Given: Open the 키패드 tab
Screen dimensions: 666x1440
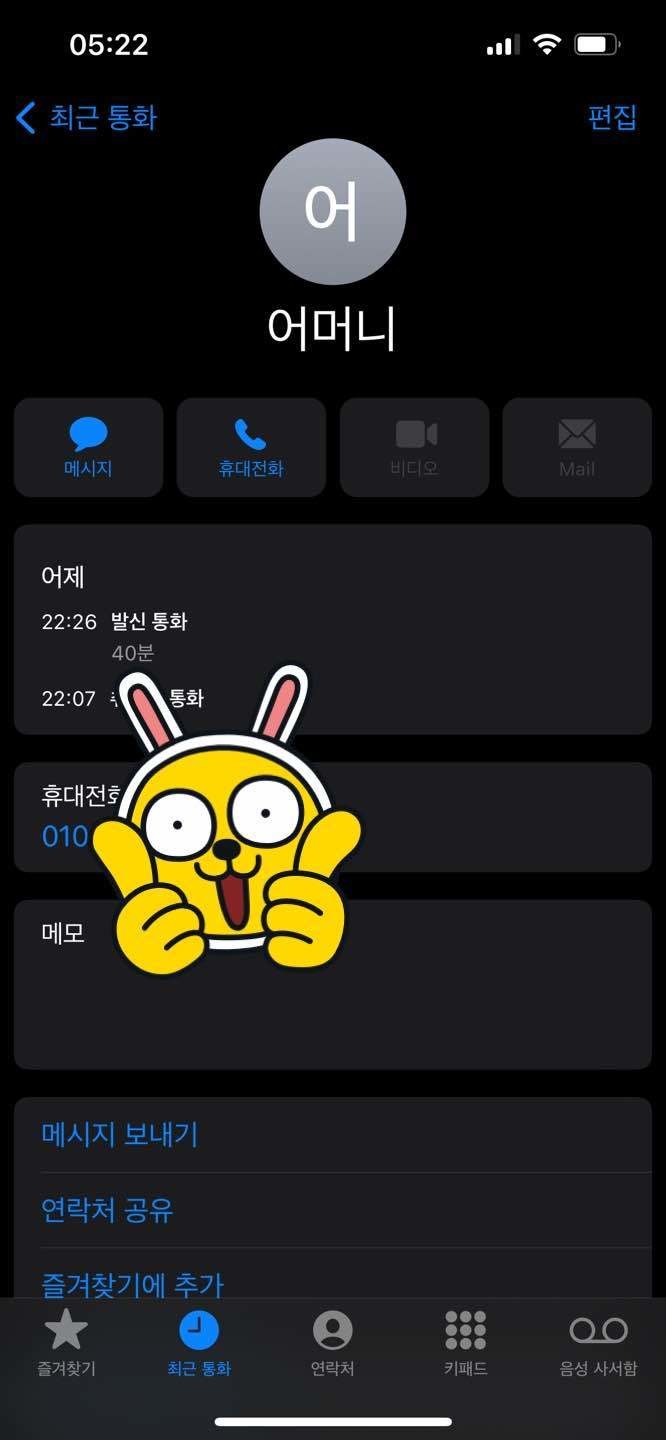Looking at the screenshot, I should 466,1343.
